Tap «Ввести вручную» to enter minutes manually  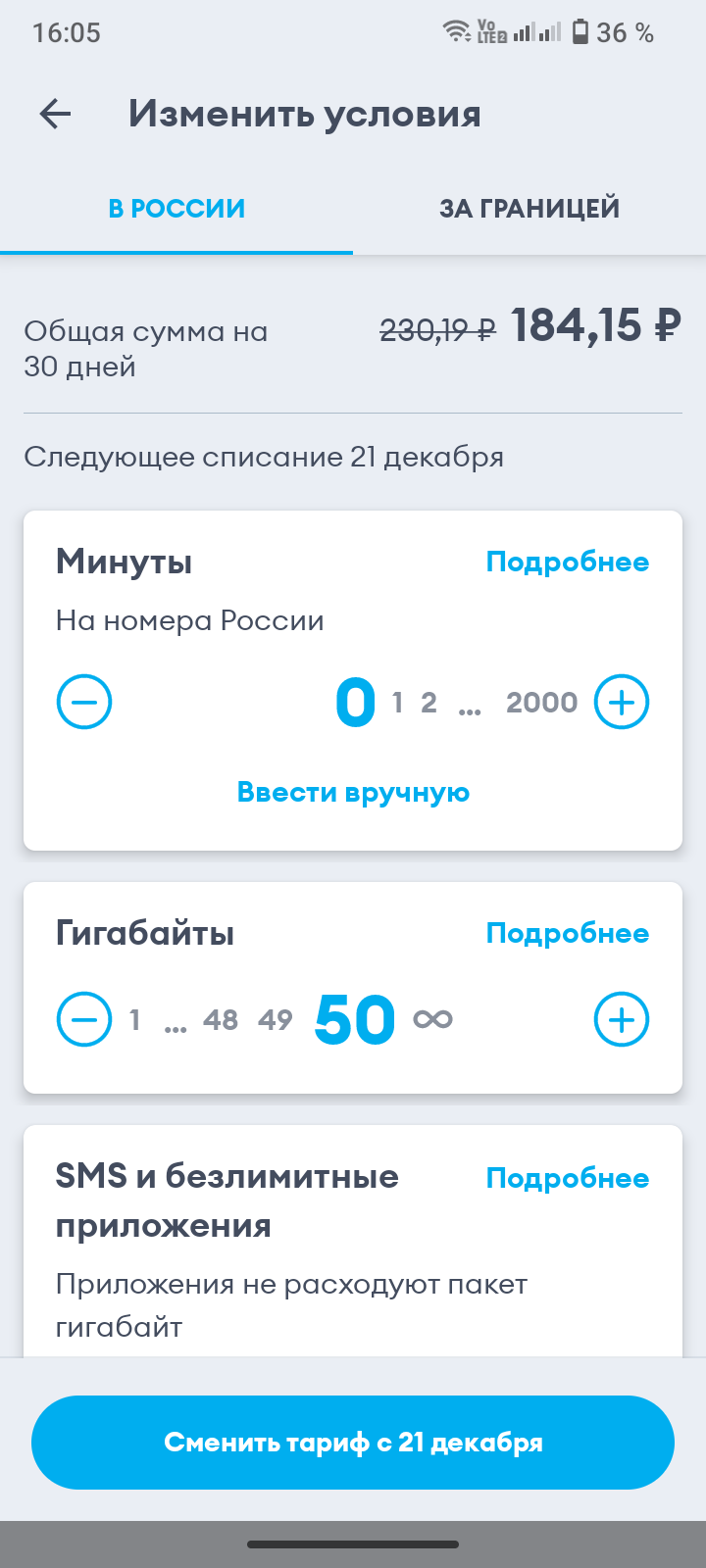[x=353, y=792]
